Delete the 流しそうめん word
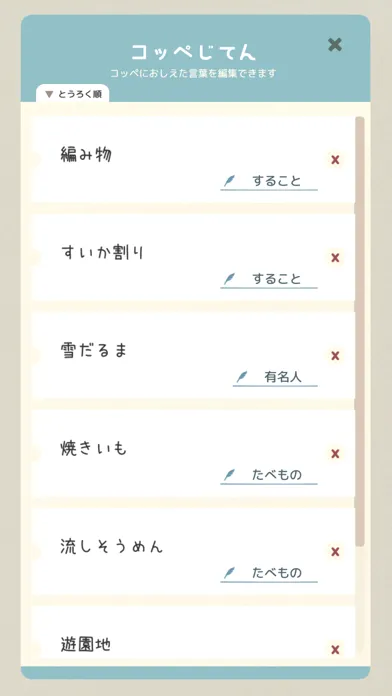This screenshot has height=696, width=392. coord(335,552)
